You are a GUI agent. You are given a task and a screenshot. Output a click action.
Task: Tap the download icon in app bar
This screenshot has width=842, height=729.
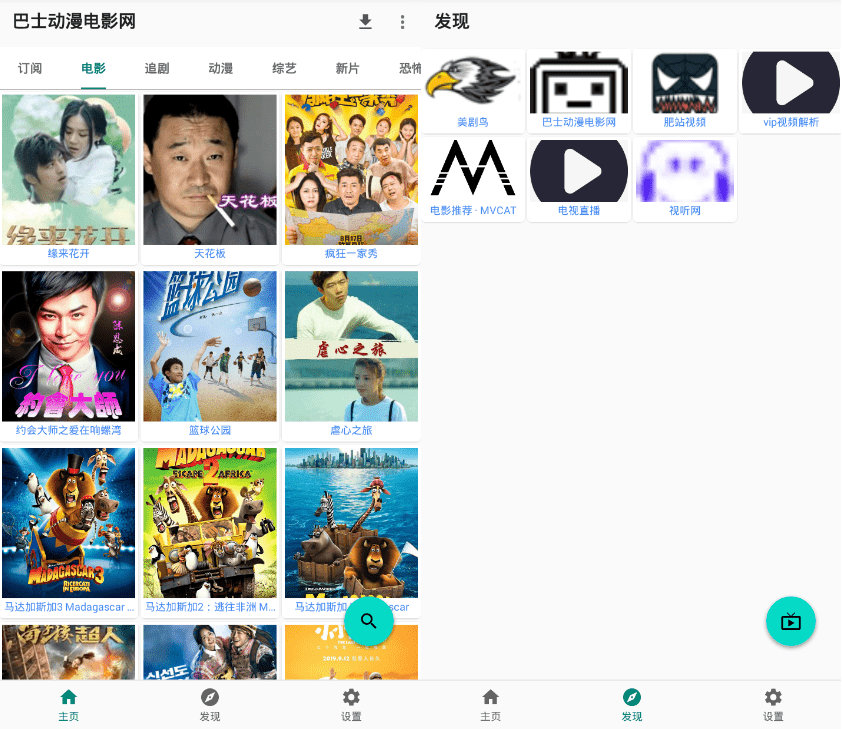[365, 22]
